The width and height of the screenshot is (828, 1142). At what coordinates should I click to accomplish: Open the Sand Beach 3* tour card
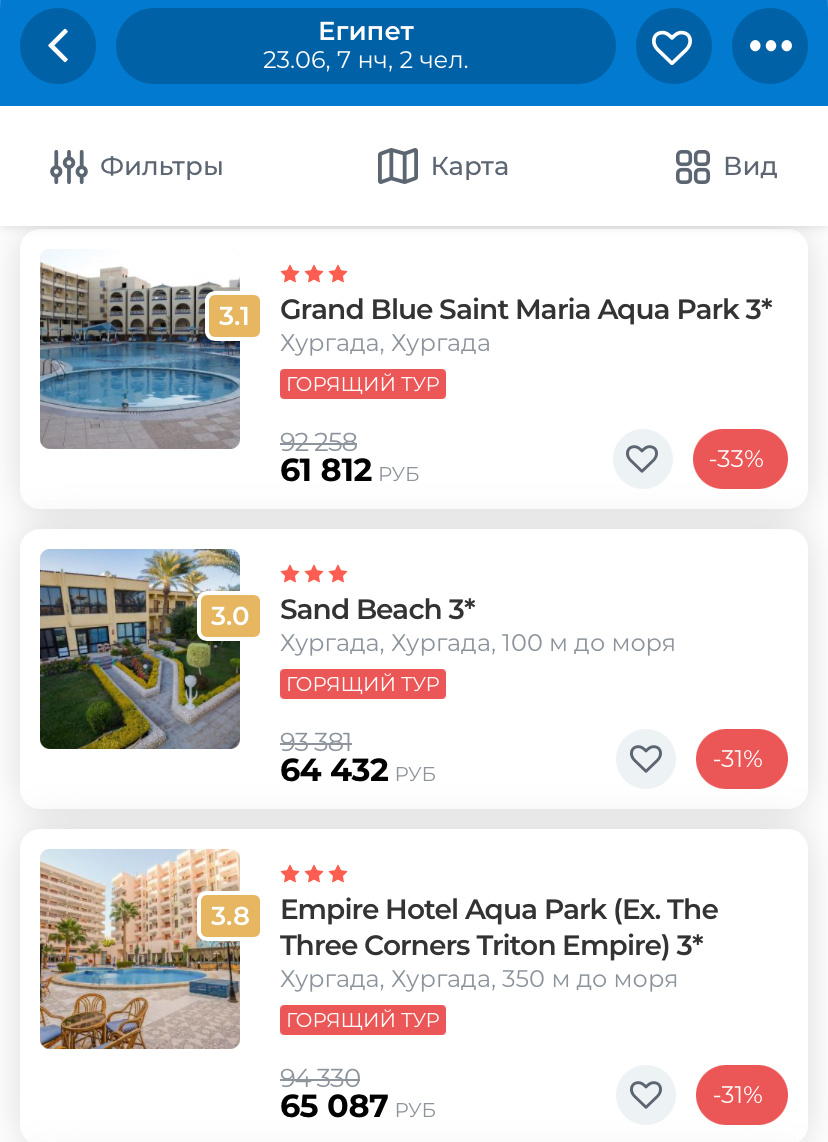point(378,610)
